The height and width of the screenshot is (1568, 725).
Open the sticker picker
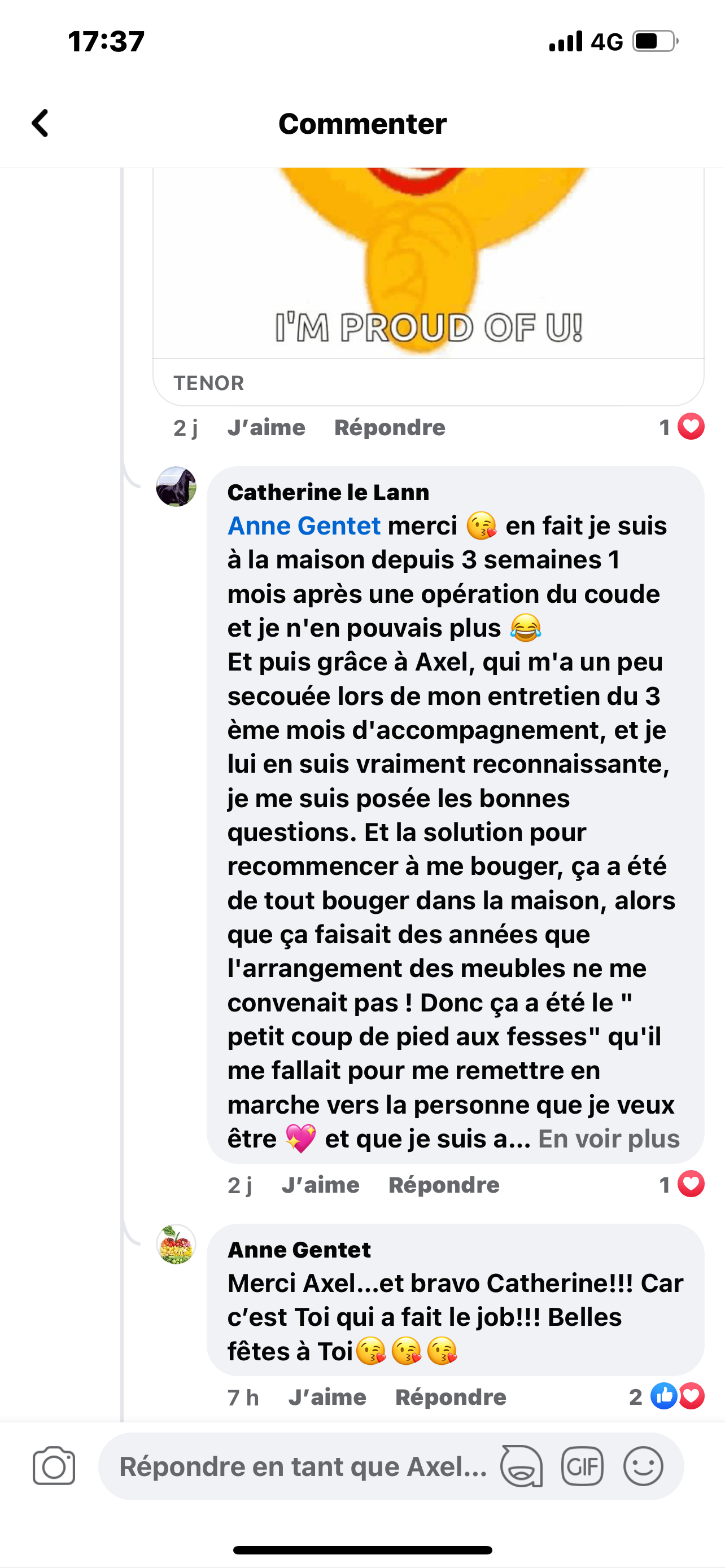point(521,1466)
